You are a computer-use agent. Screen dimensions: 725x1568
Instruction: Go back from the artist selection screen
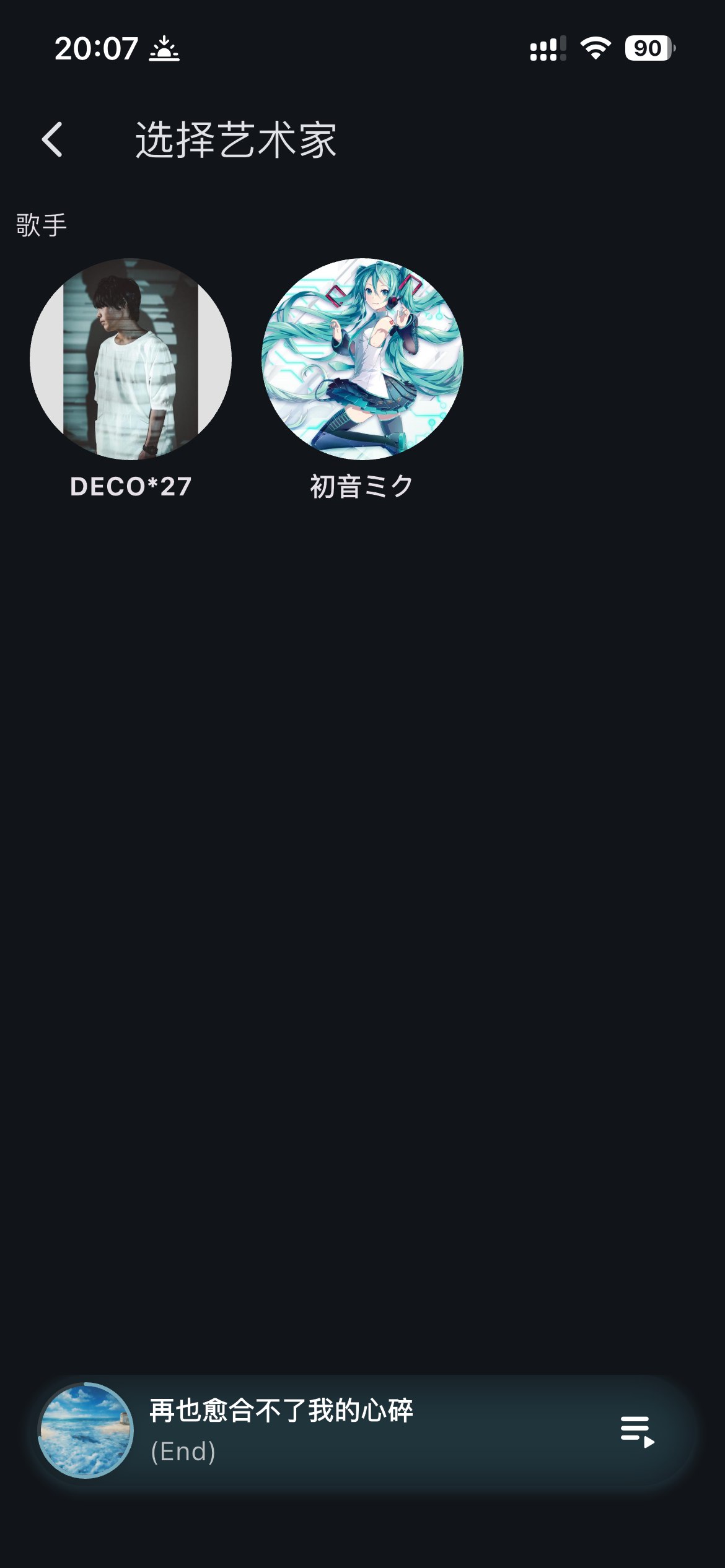pos(53,139)
